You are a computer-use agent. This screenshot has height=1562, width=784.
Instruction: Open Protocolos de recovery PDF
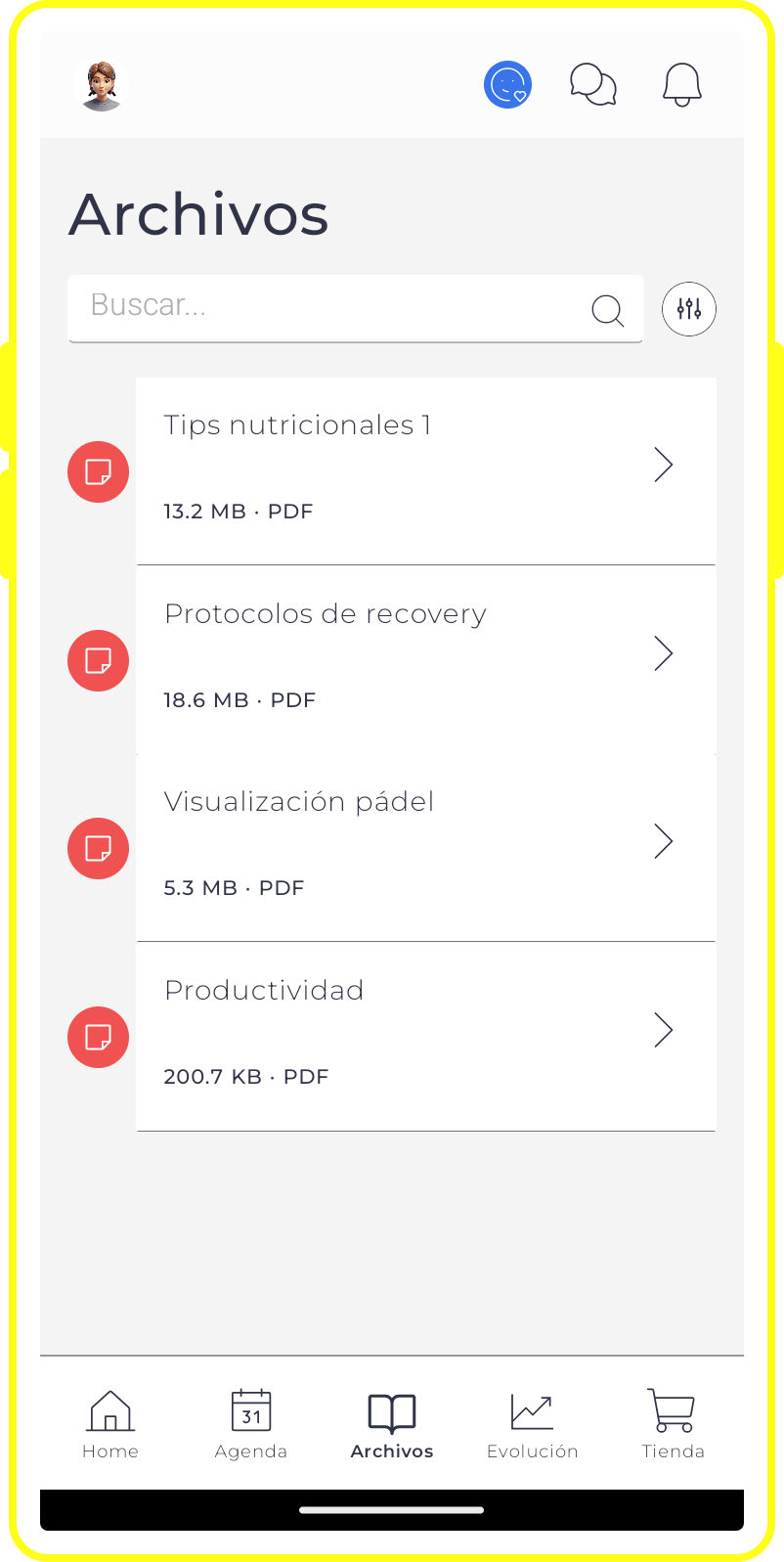pyautogui.click(x=425, y=658)
